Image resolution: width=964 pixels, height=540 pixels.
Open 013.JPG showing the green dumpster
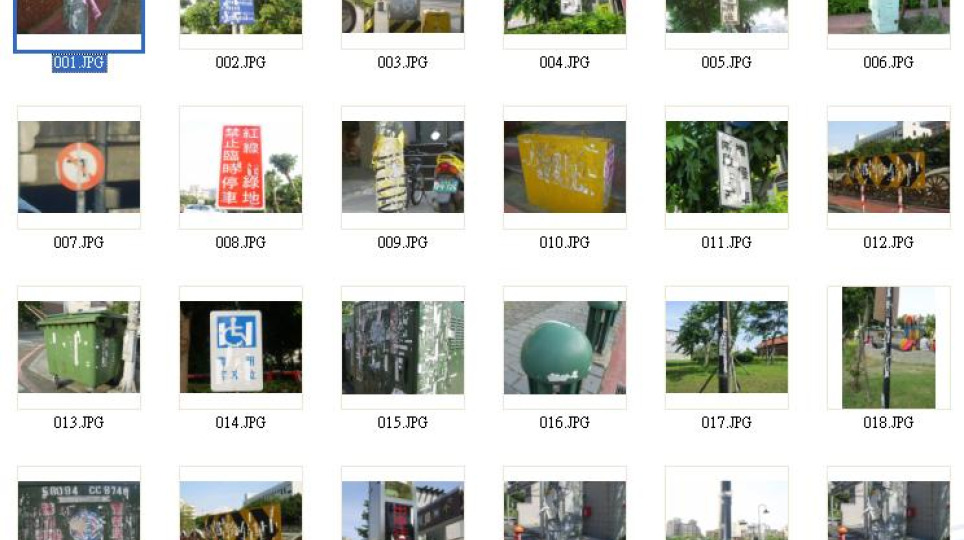pos(79,347)
